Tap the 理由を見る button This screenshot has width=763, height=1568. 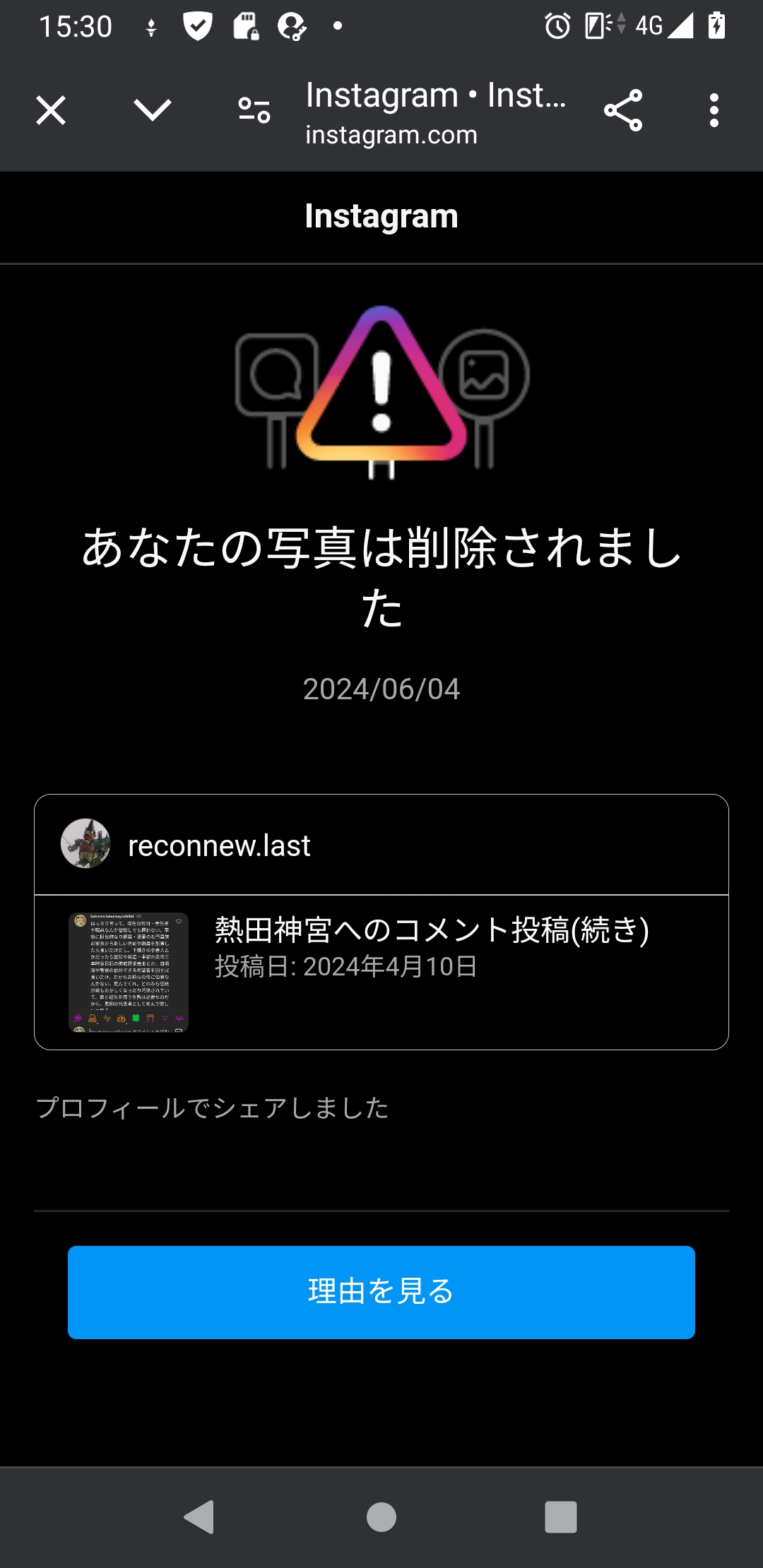pos(381,1292)
